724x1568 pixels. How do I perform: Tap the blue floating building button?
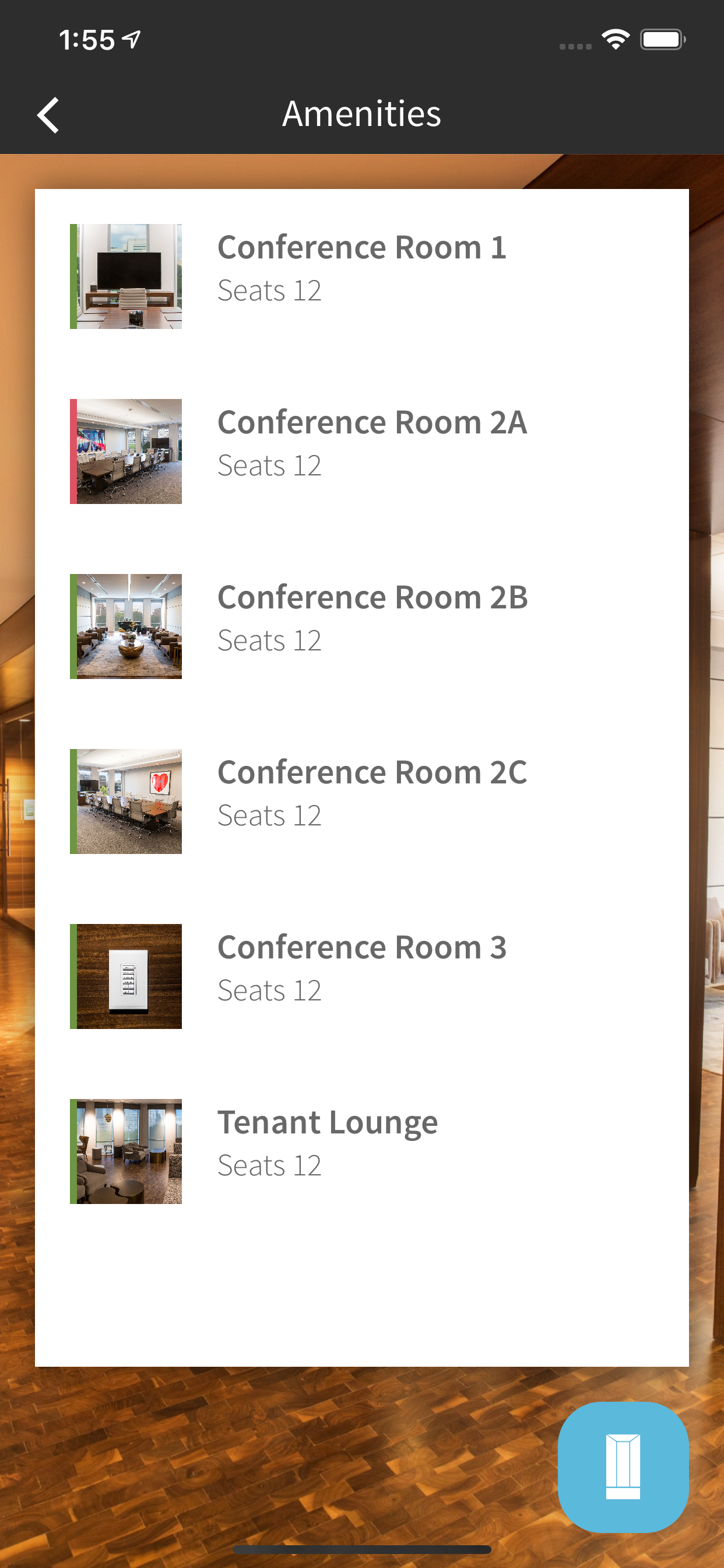pos(623,1466)
